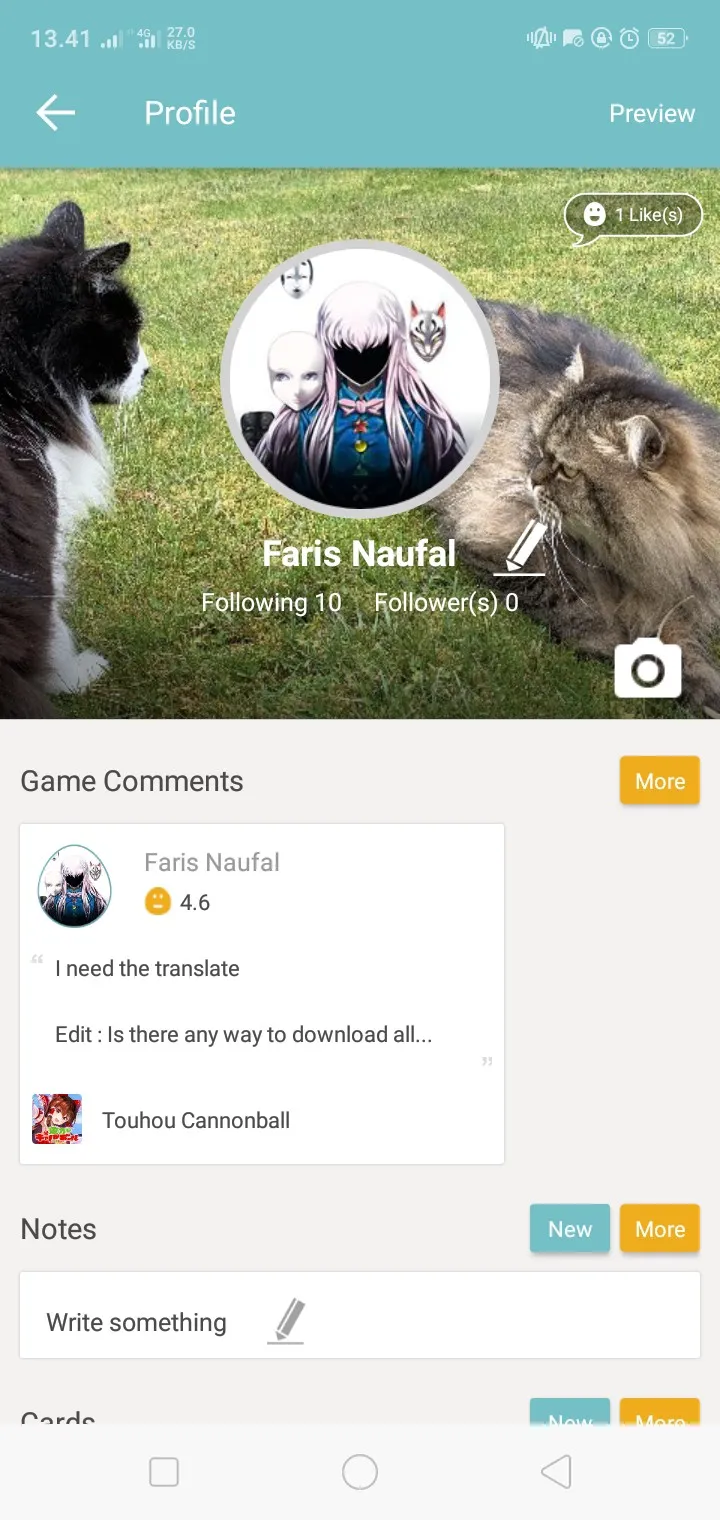Create a new note
This screenshot has width=720, height=1520.
(569, 1229)
